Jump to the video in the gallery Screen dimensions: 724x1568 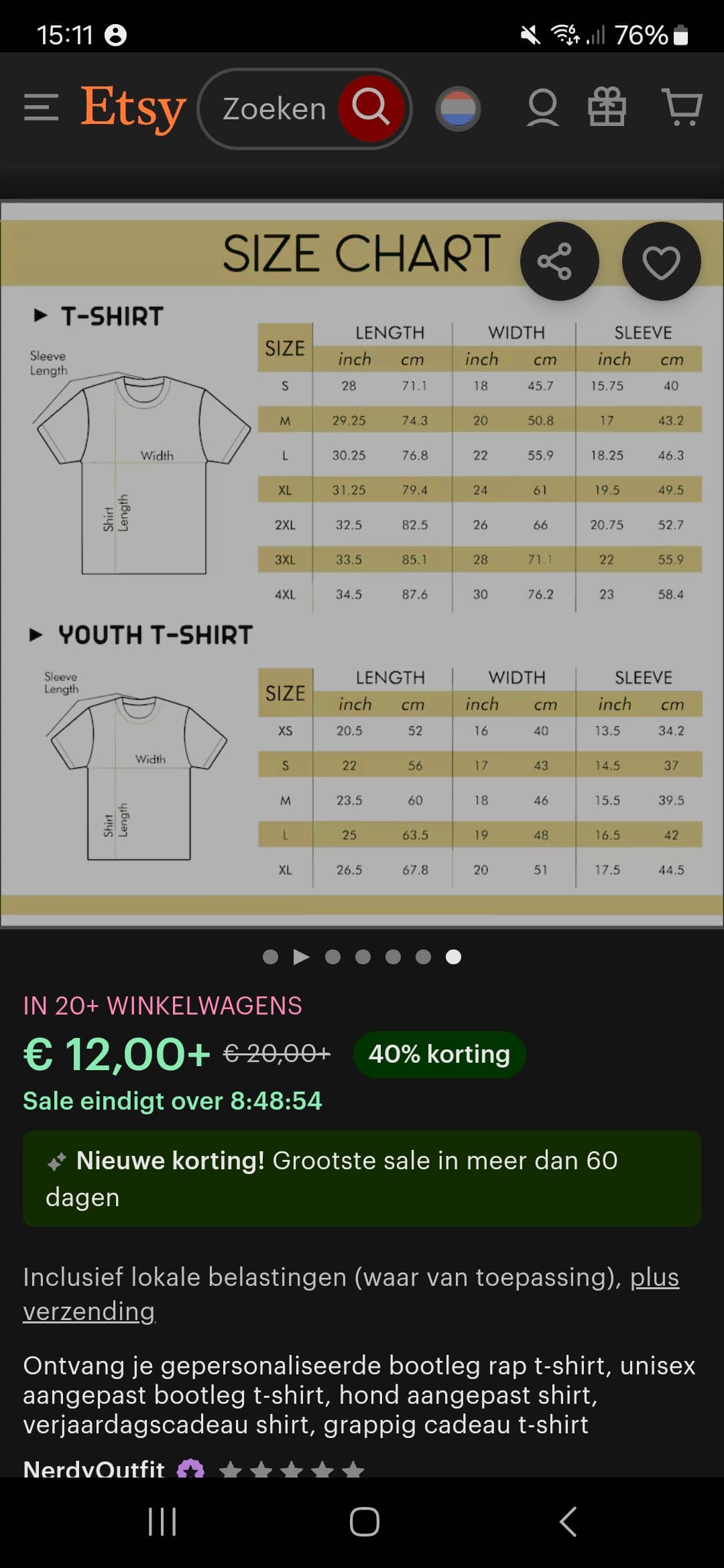[x=302, y=957]
